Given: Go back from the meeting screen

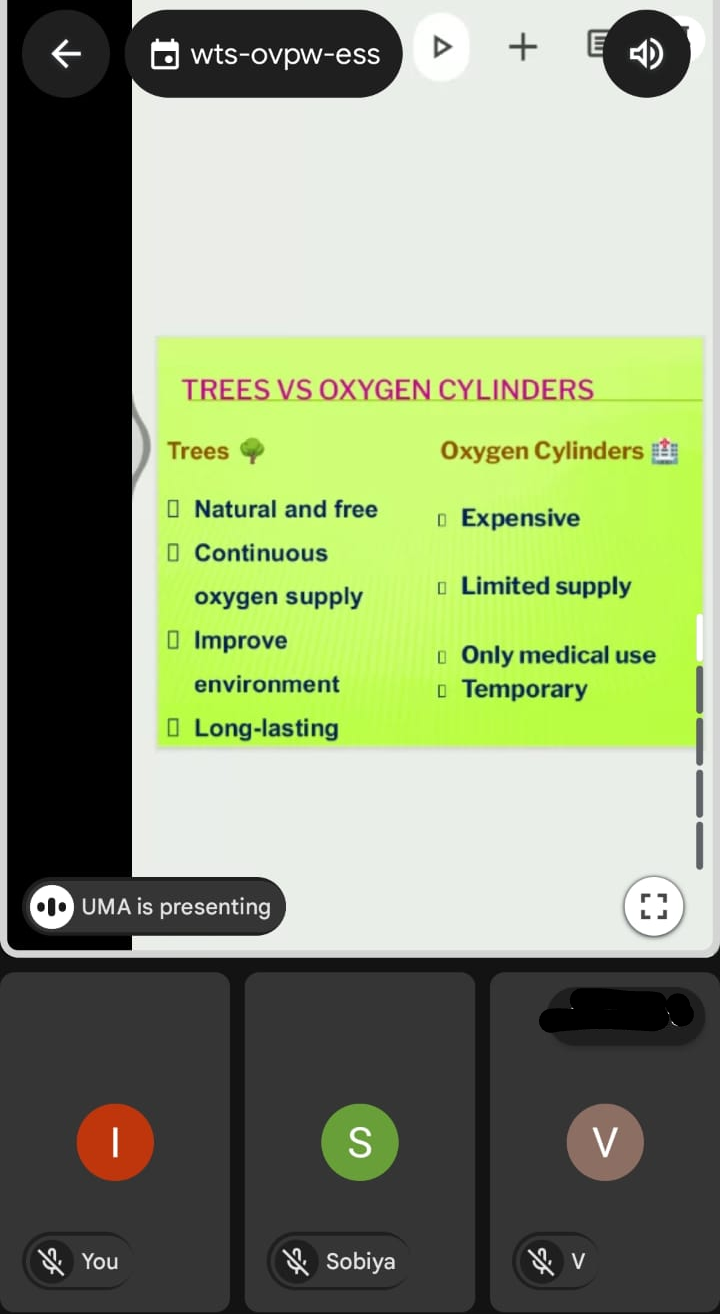Looking at the screenshot, I should pos(66,54).
